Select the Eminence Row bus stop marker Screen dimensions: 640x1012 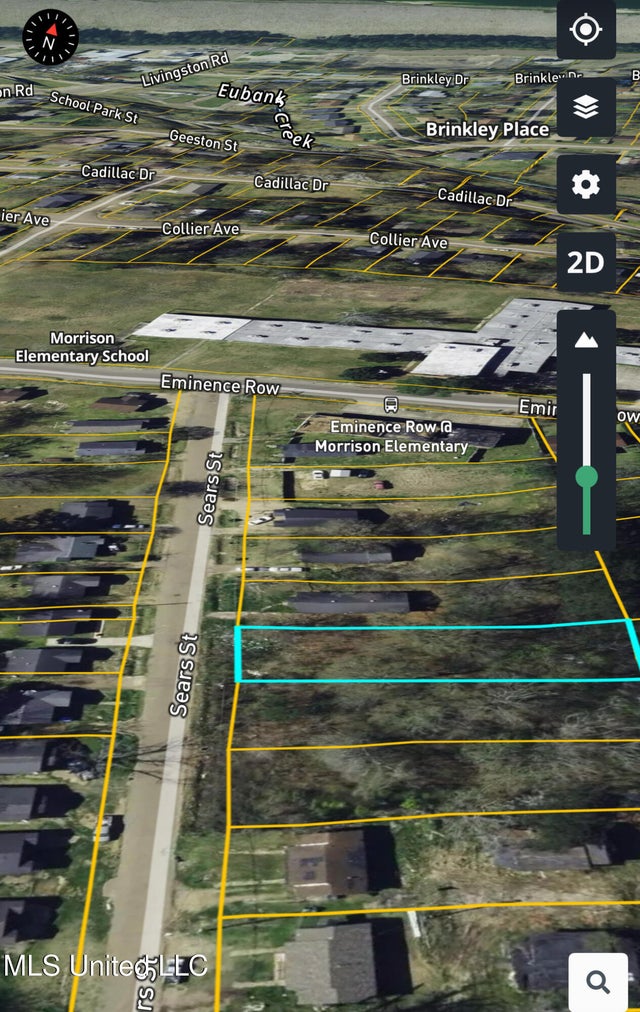391,405
